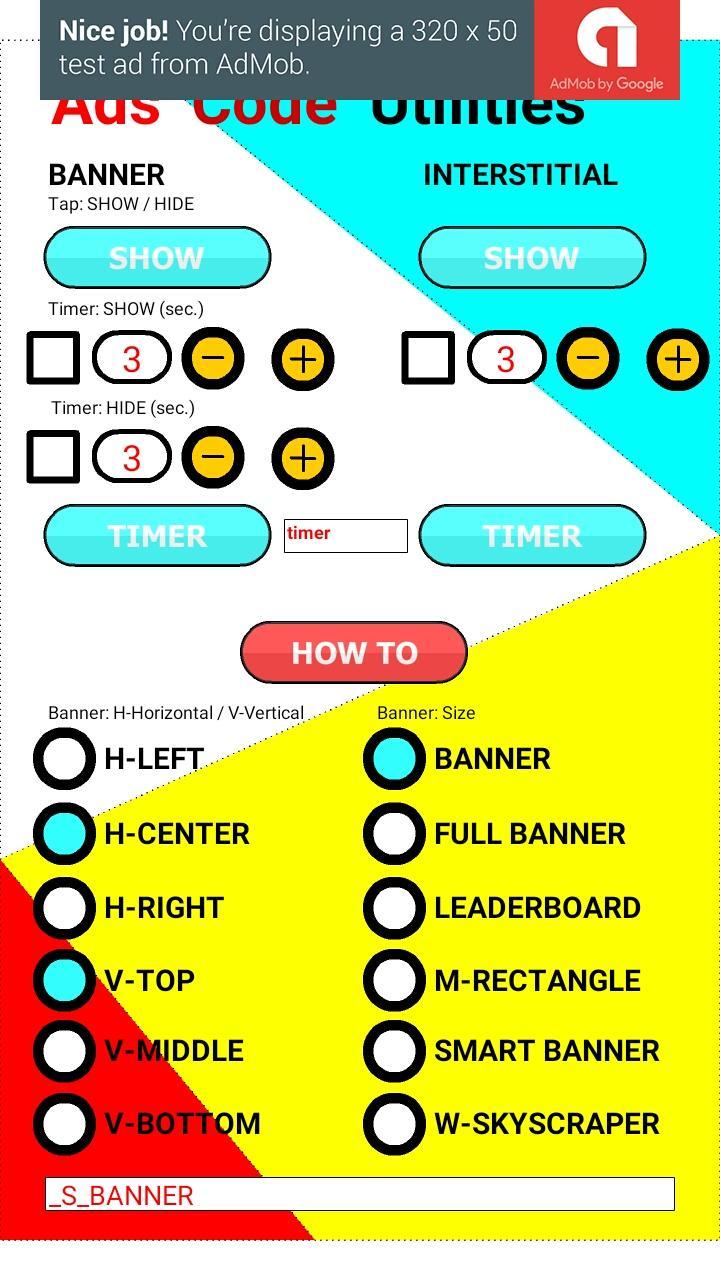Choose M-RECTANGLE banner size
720x1280 pixels.
click(x=395, y=980)
